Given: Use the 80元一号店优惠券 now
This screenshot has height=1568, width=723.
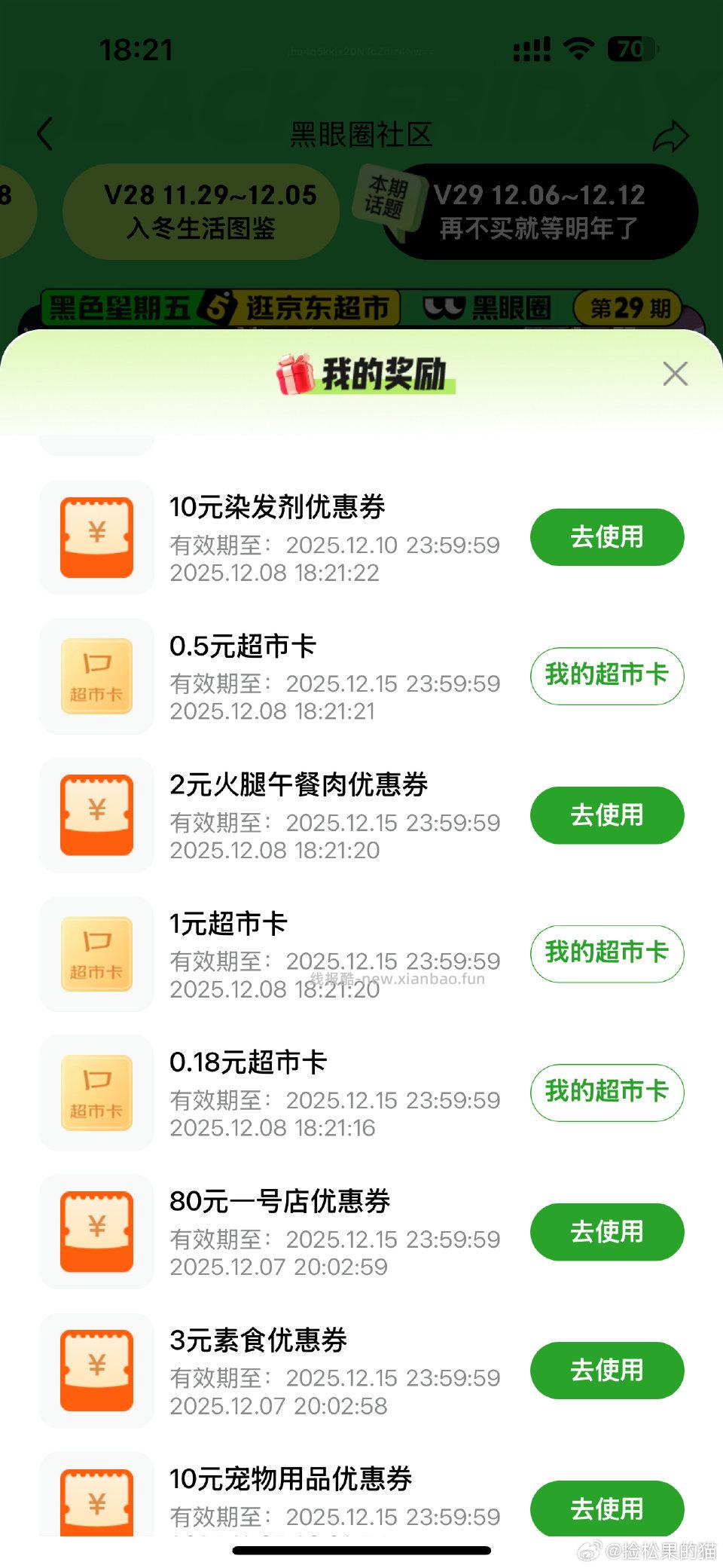Looking at the screenshot, I should [607, 1232].
